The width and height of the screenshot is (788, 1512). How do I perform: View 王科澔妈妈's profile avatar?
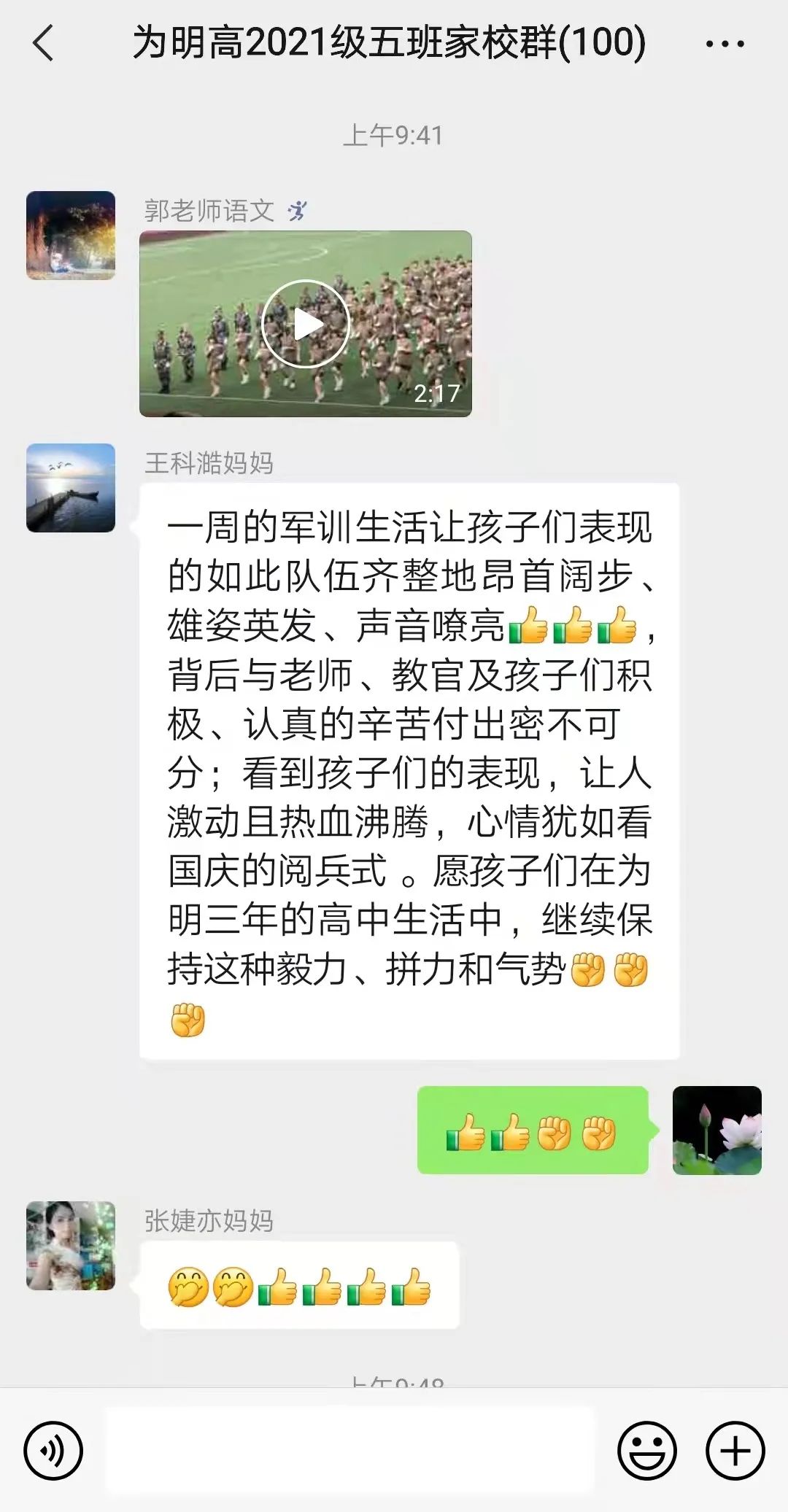tap(71, 488)
